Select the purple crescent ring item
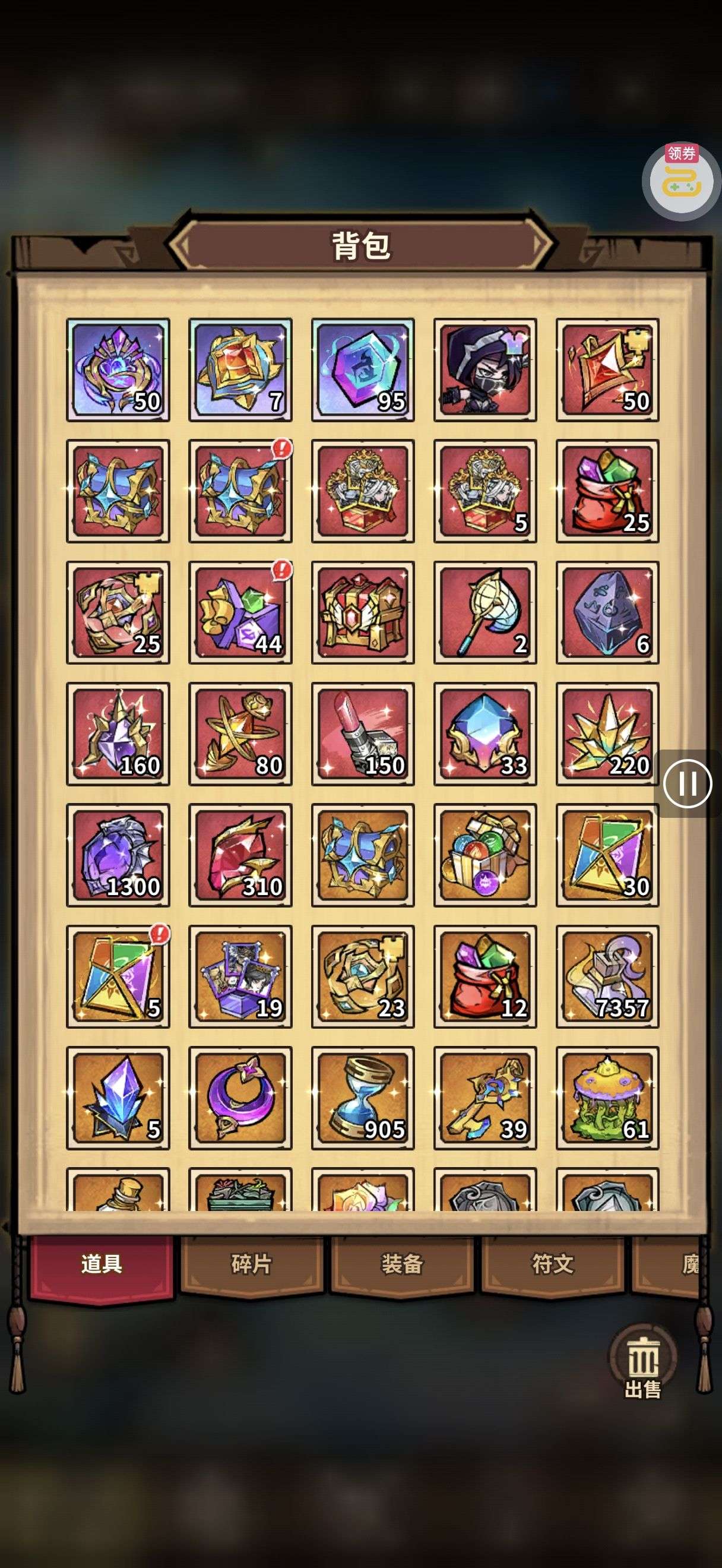Image resolution: width=722 pixels, height=1568 pixels. (x=240, y=1098)
